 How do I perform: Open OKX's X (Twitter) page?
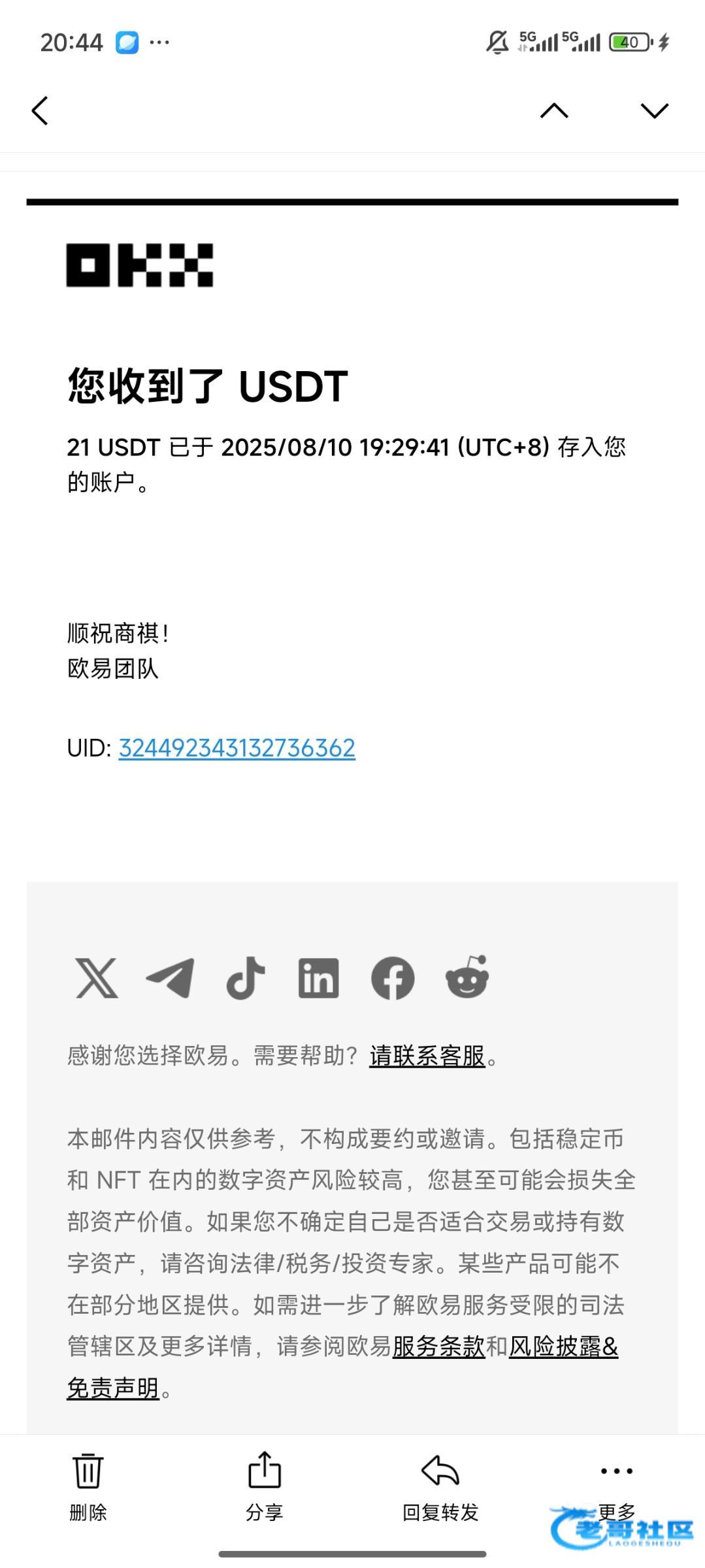(x=97, y=978)
